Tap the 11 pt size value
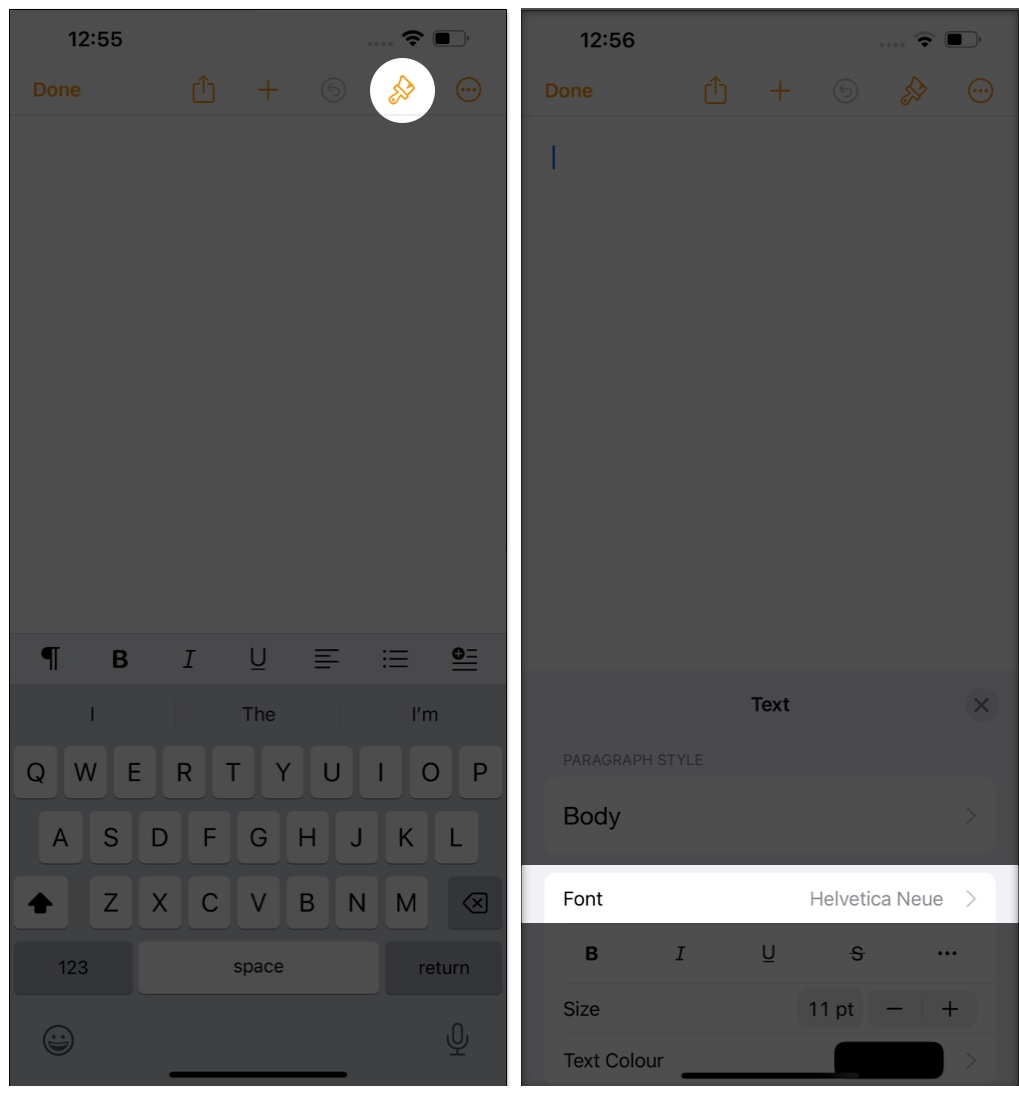The height and width of the screenshot is (1096, 1019). (x=831, y=1009)
